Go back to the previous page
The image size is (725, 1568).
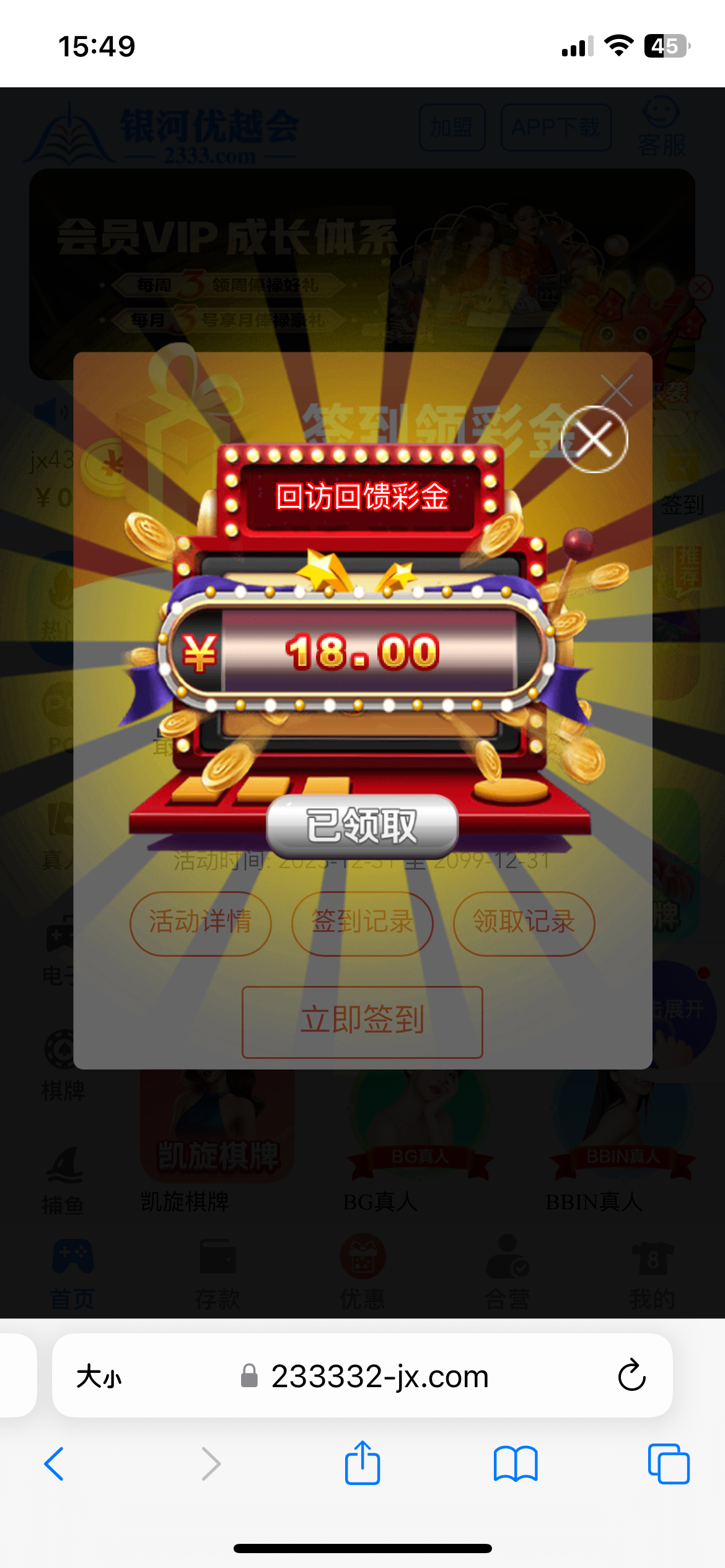pos(55,1464)
